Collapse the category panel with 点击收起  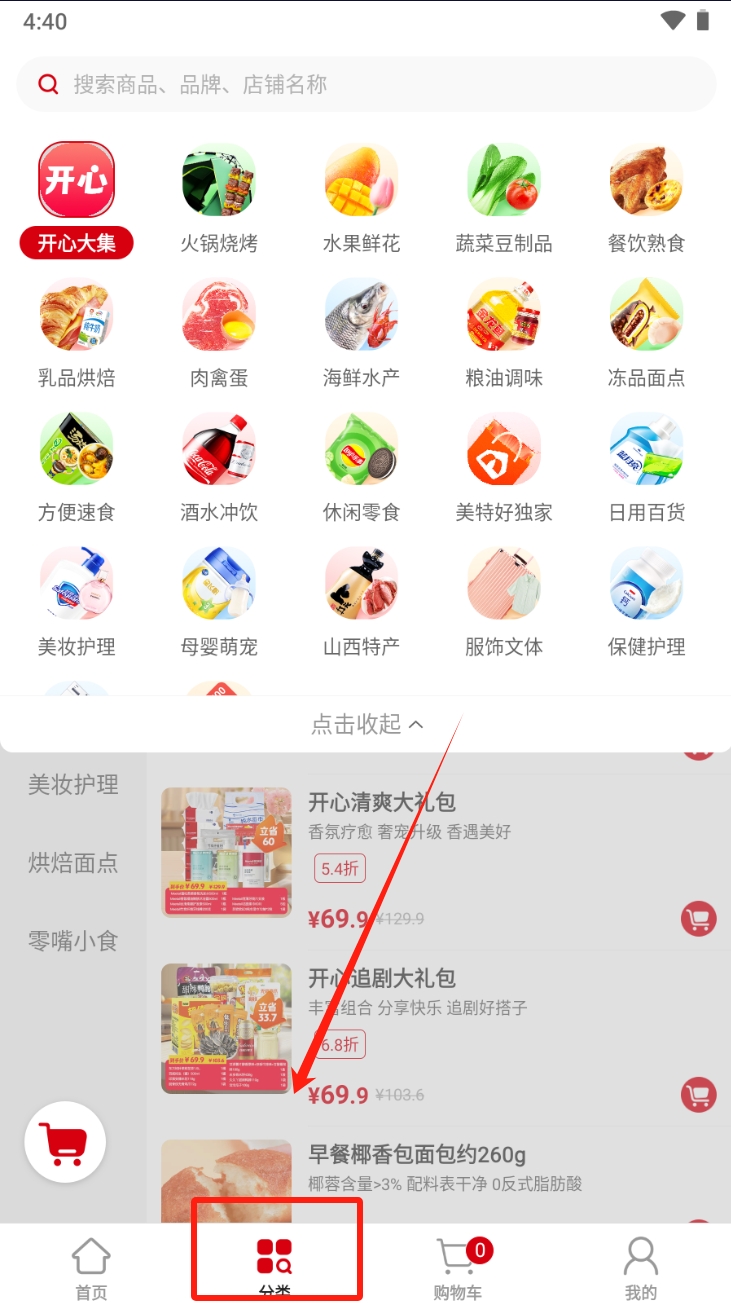(x=366, y=724)
